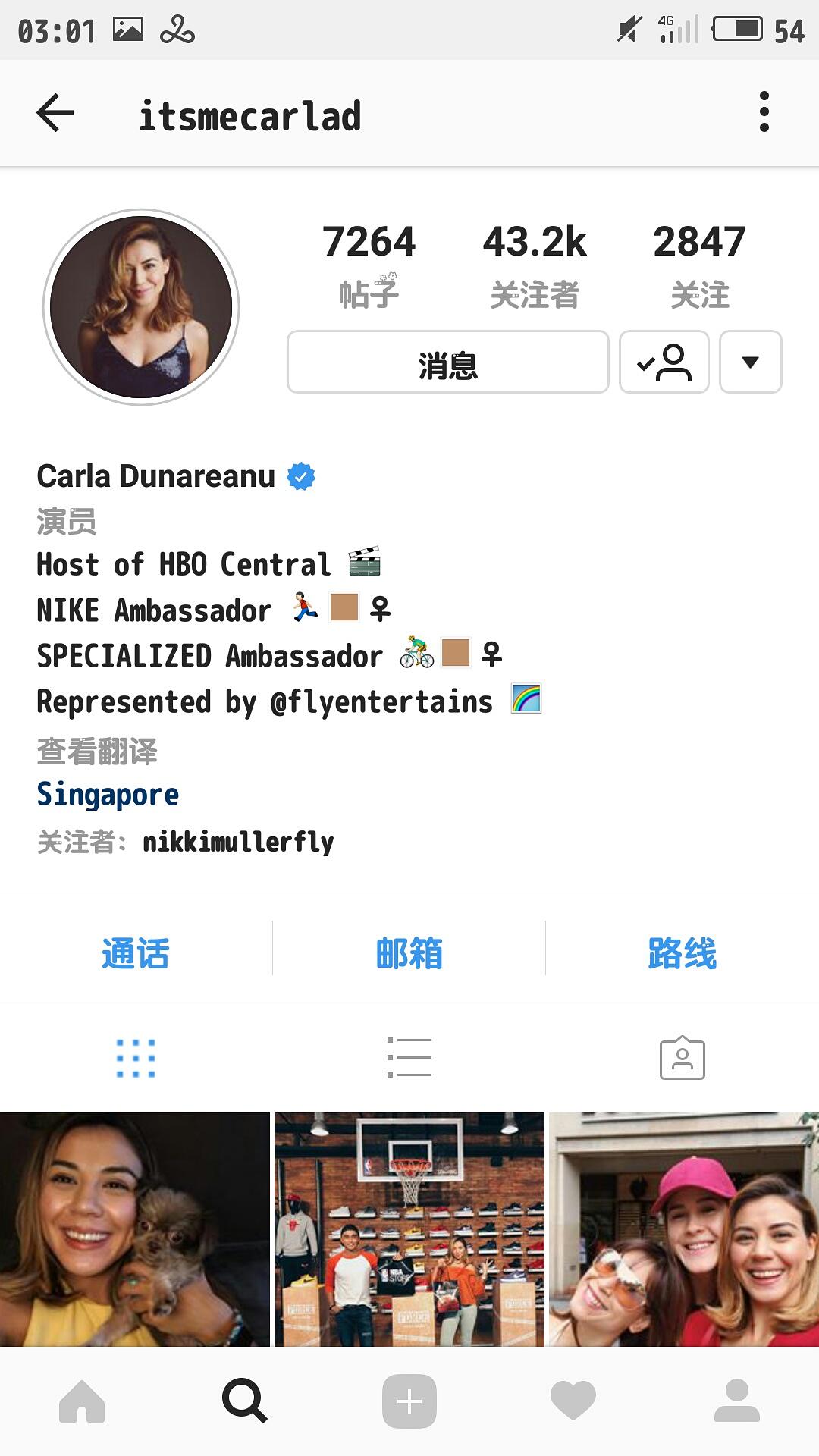Open the @flyentertains mention link
Image resolution: width=819 pixels, height=1456 pixels.
click(382, 702)
